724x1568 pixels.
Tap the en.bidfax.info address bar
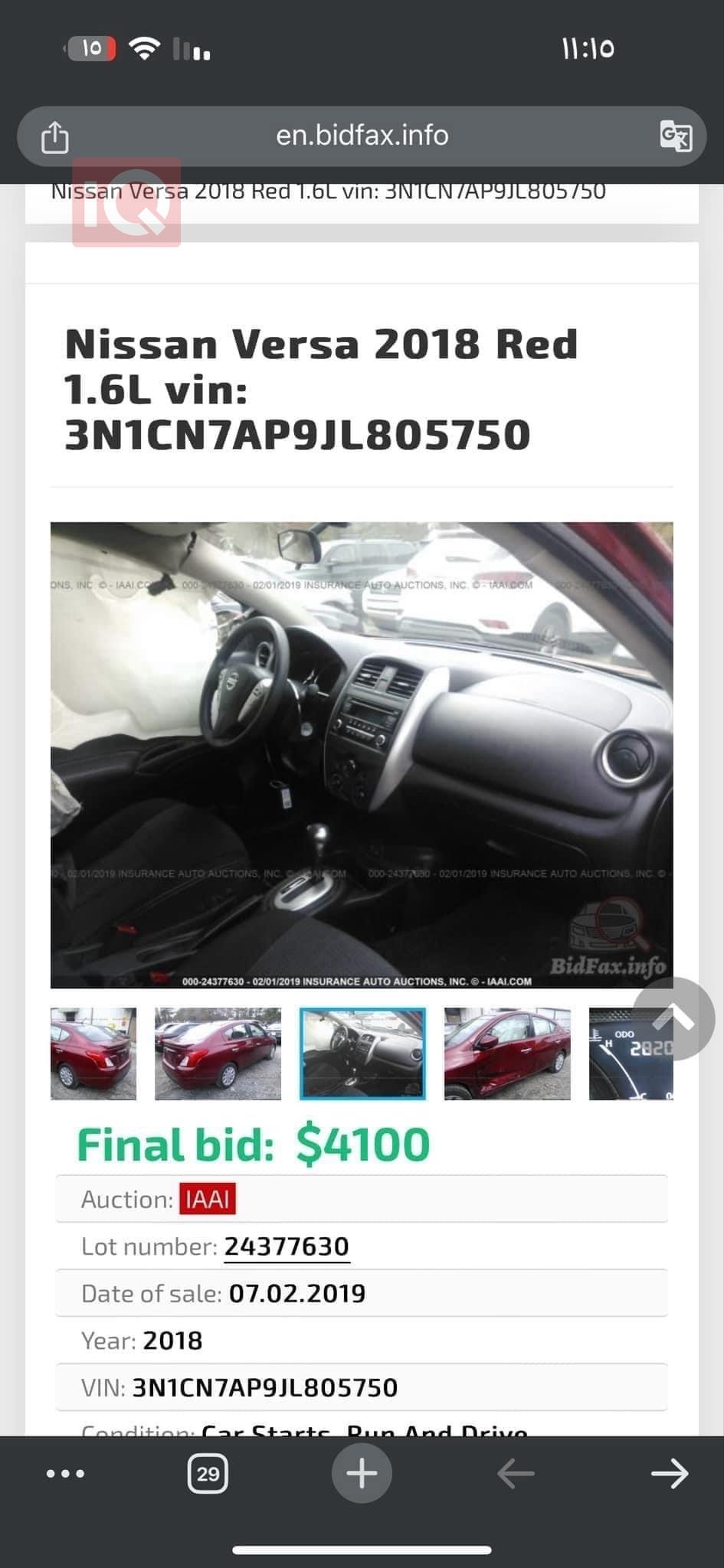tap(362, 136)
